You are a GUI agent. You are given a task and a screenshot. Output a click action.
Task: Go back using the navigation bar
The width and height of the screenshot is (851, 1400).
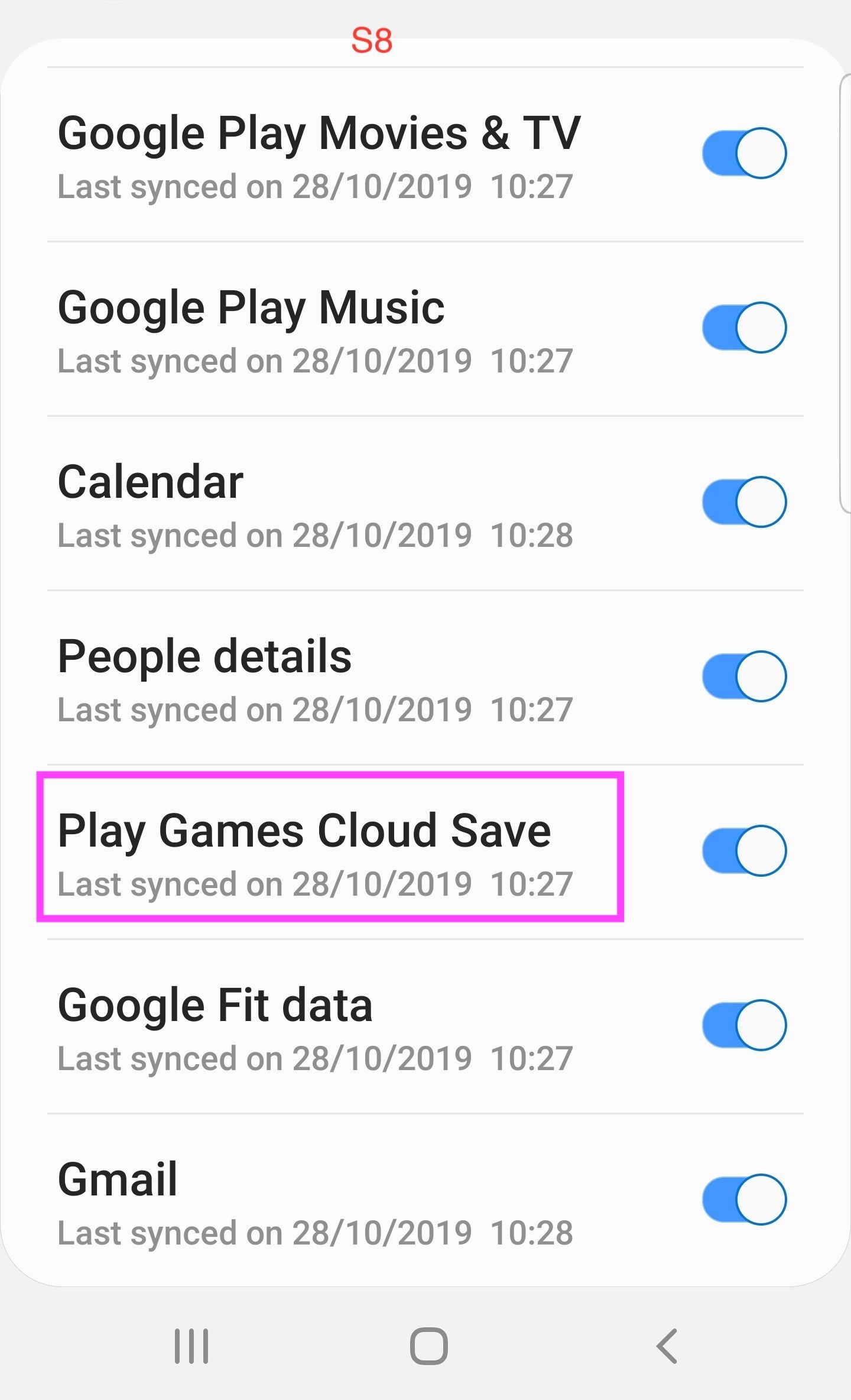click(x=667, y=1346)
